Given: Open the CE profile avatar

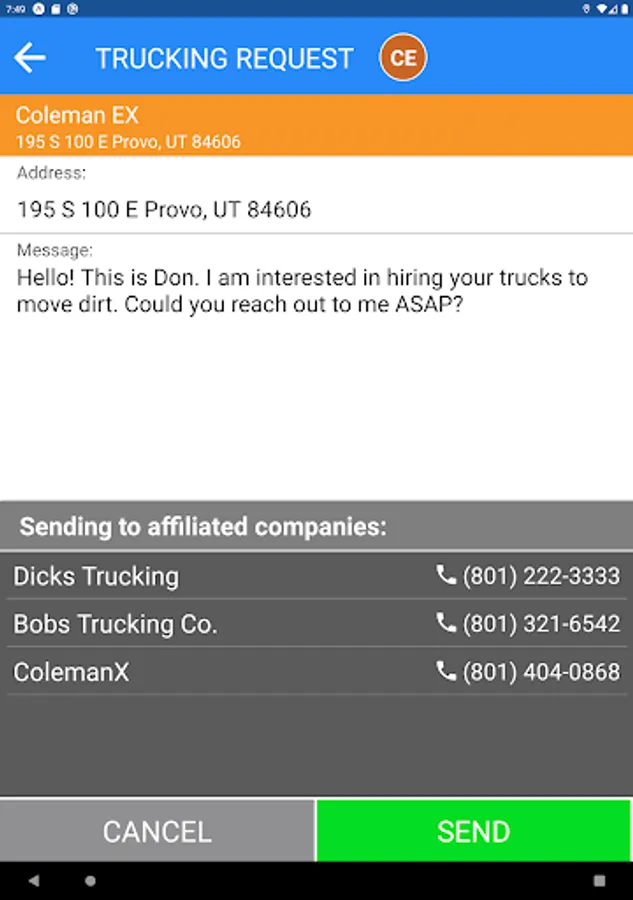Looking at the screenshot, I should click(x=403, y=58).
